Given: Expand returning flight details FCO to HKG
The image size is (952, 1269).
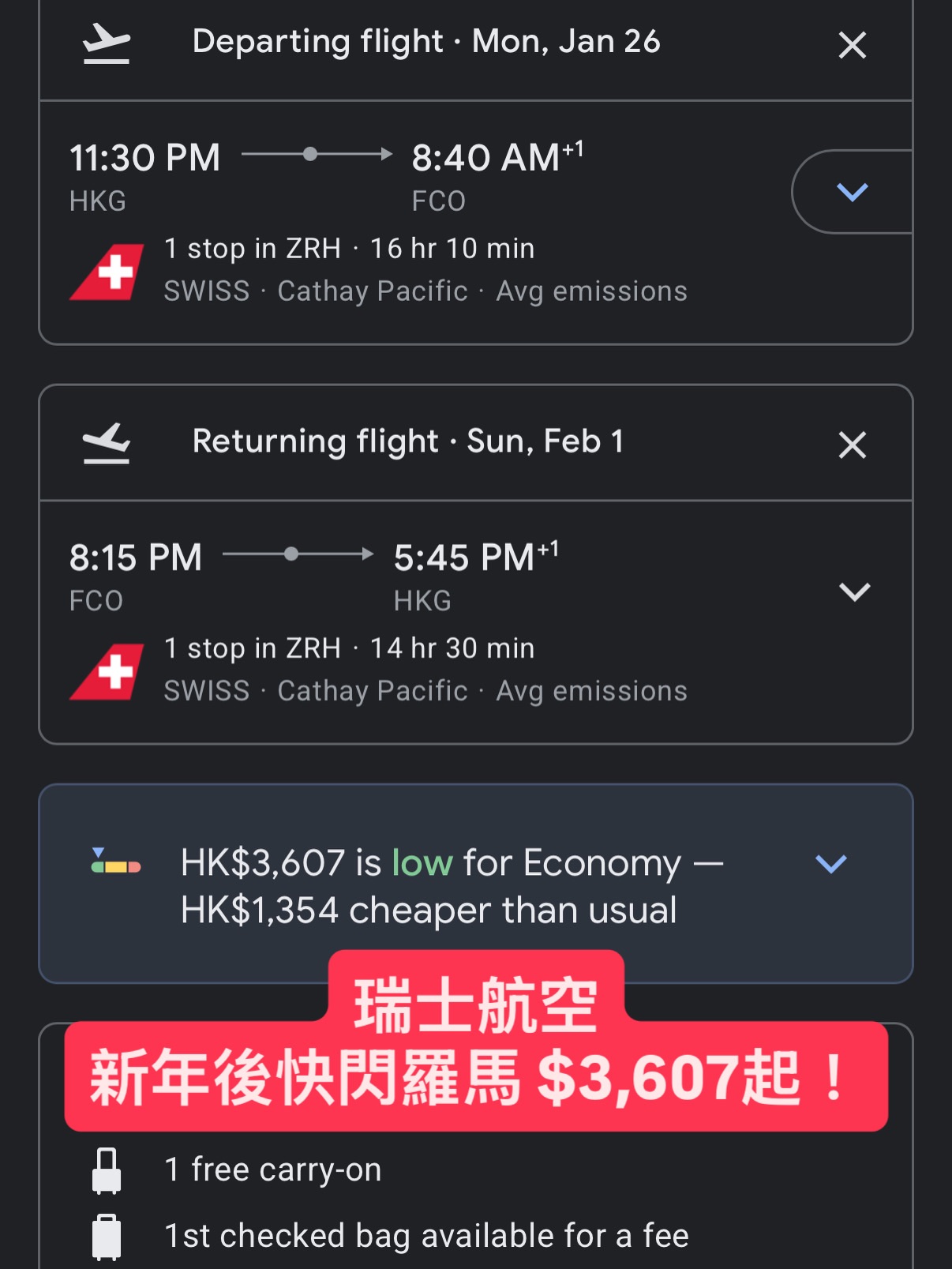Looking at the screenshot, I should click(854, 591).
